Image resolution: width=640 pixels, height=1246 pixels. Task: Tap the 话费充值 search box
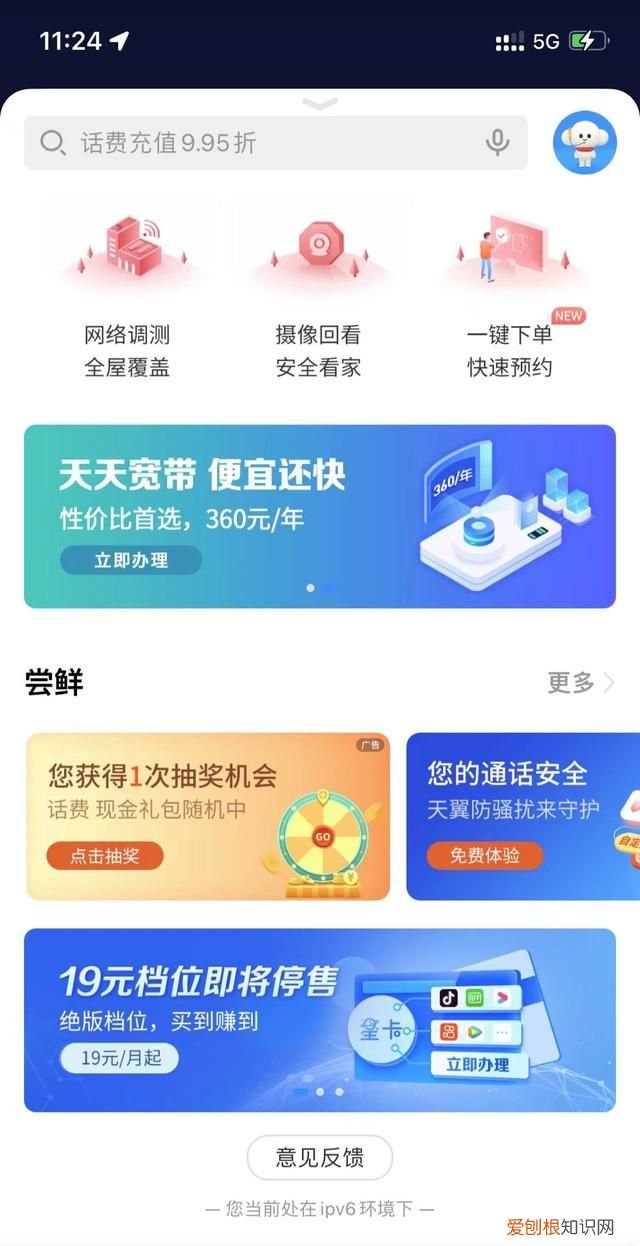click(x=250, y=143)
